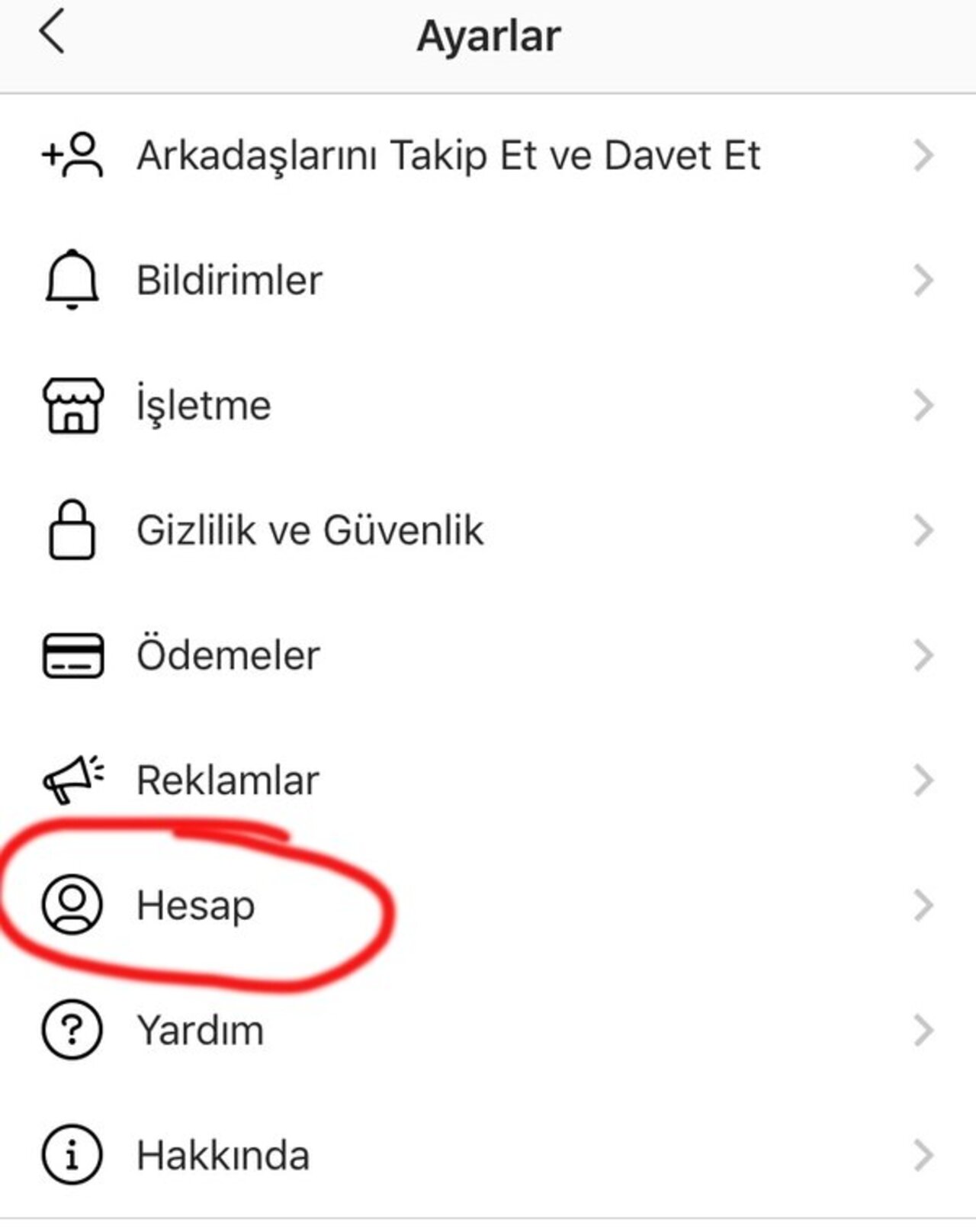Select the İşletme row
Viewport: 976px width, 1232px height.
click(204, 405)
